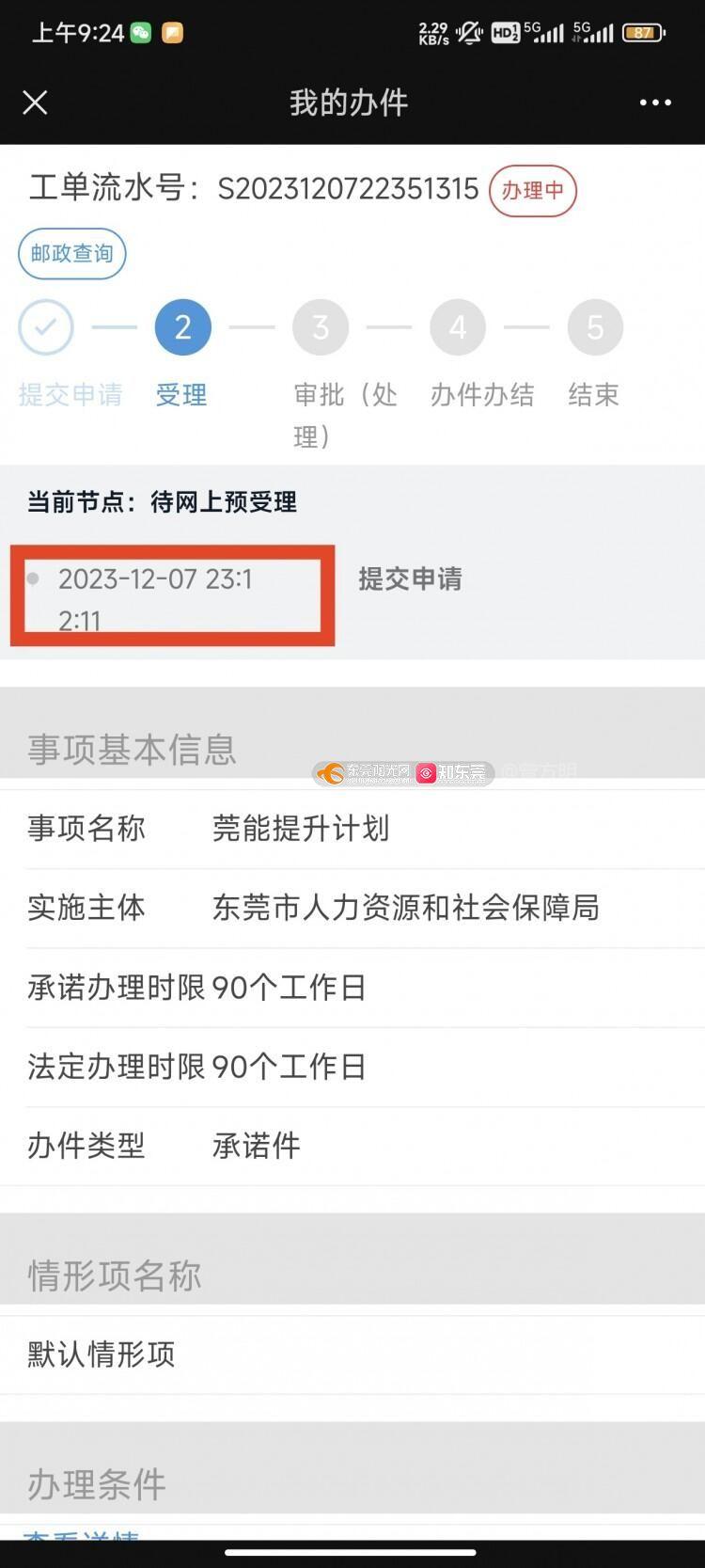Screen dimensions: 705x1568
Task: Close the 我的办件 page
Action: [35, 103]
